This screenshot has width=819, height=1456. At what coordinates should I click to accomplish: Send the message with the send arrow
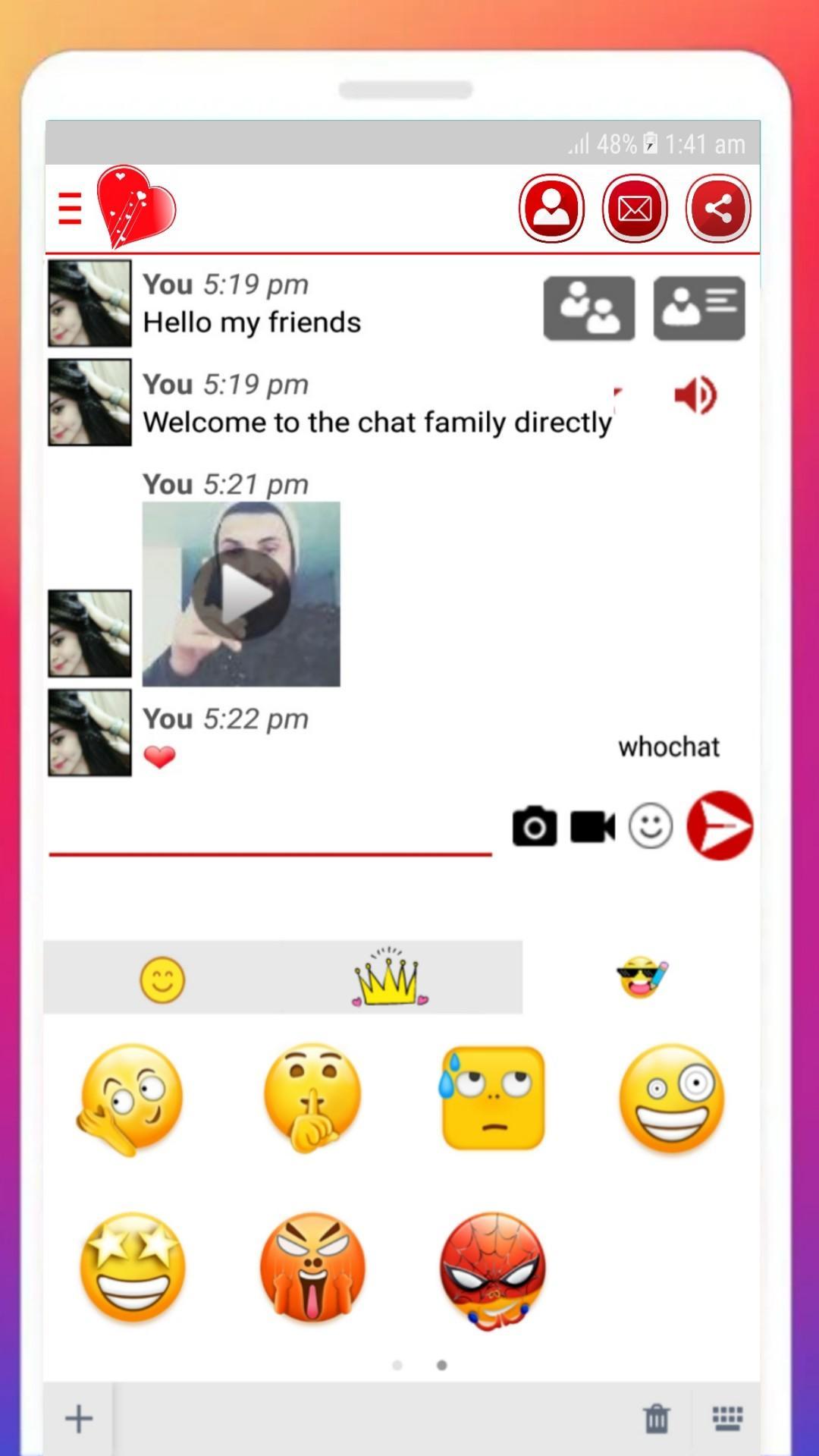[x=719, y=827]
